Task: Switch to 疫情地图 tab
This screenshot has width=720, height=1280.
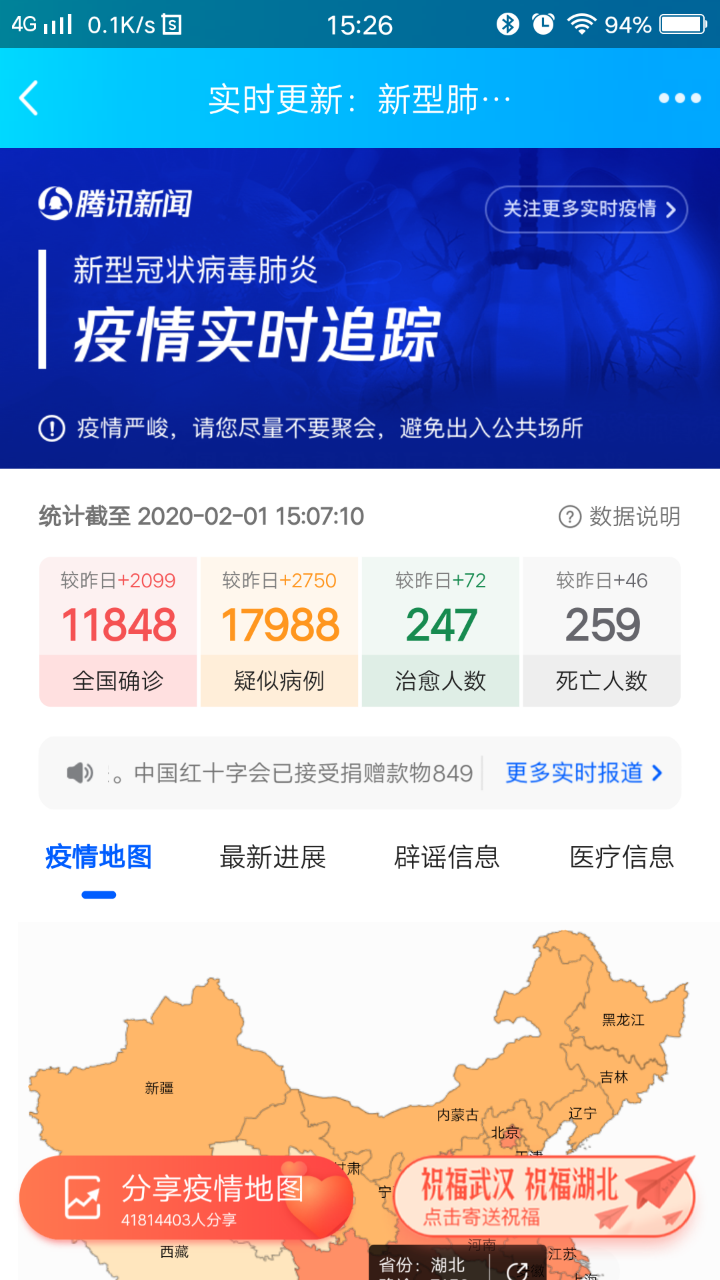Action: coord(99,858)
